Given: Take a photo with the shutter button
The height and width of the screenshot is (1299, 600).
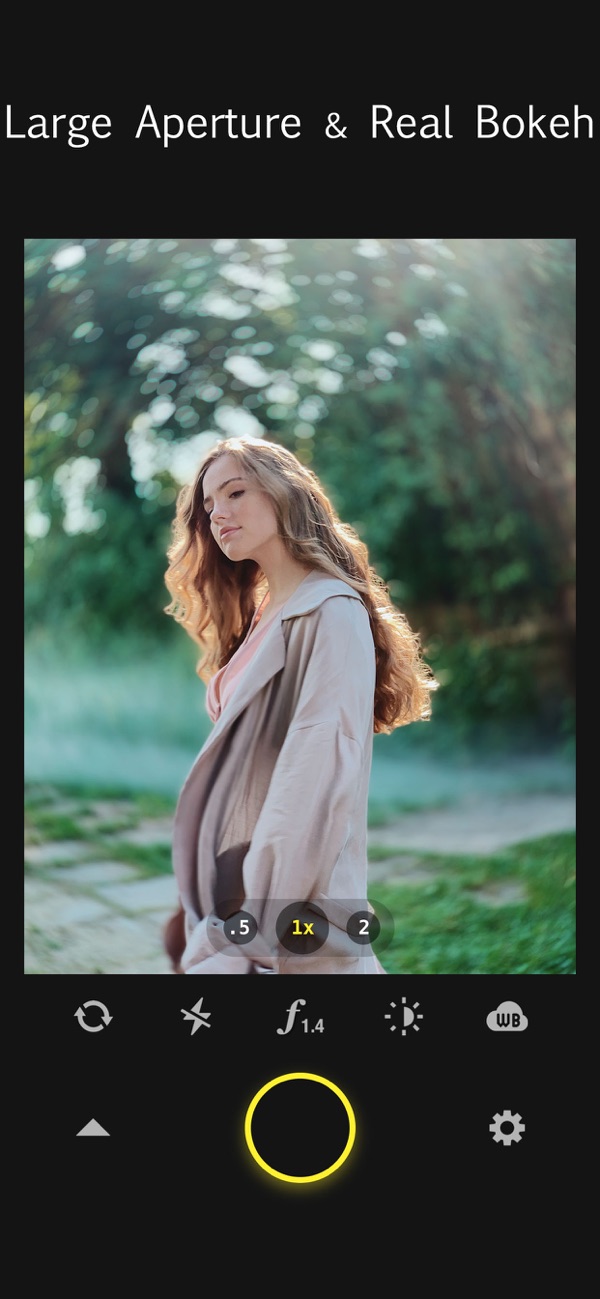Looking at the screenshot, I should pyautogui.click(x=300, y=1127).
